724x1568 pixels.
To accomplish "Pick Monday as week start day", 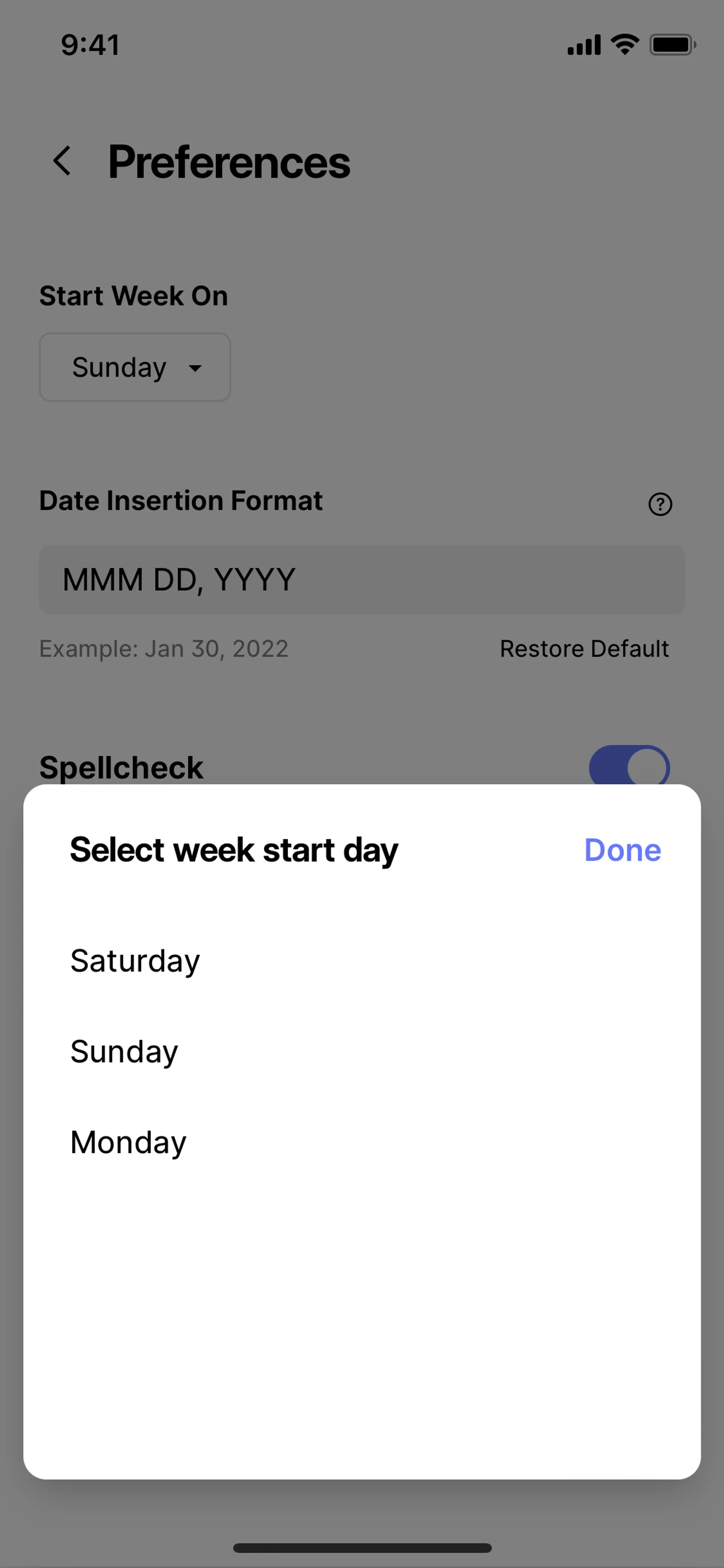I will [x=128, y=1142].
